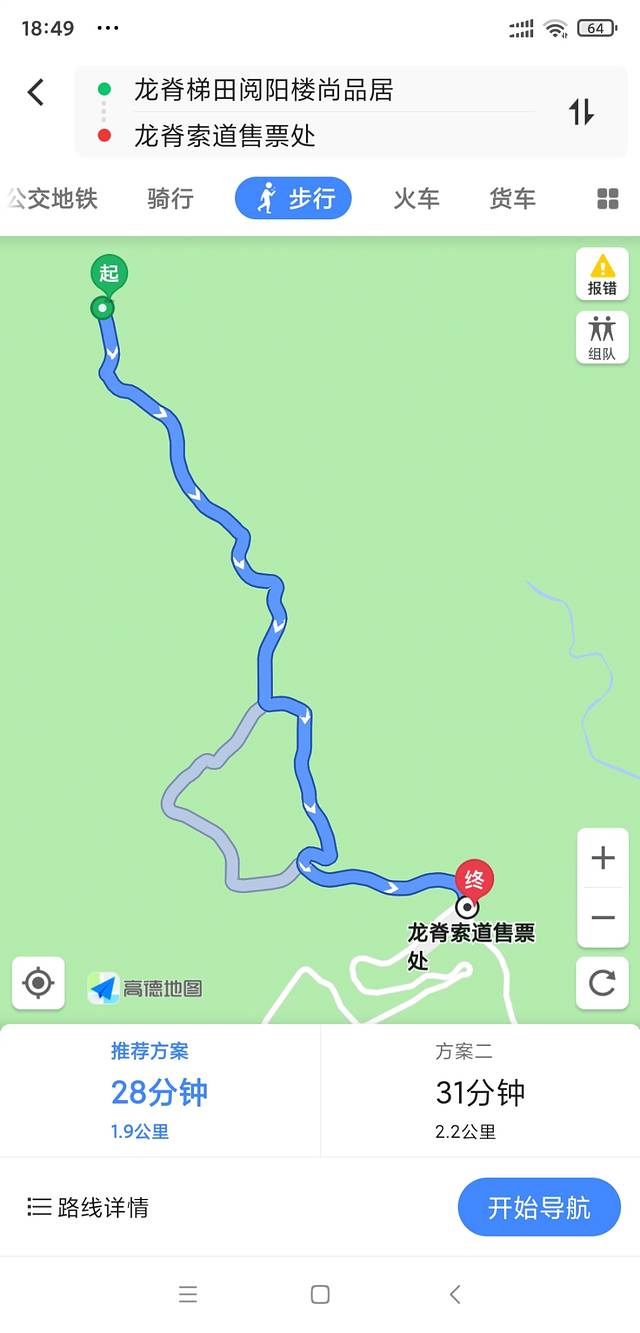Zoom in on the map
The image size is (640, 1333).
point(602,858)
